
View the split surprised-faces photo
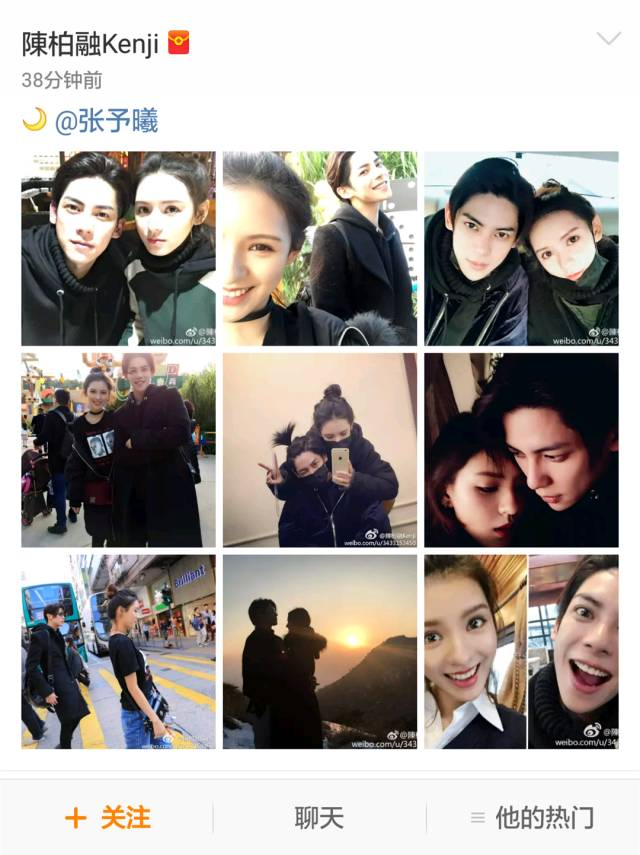tap(522, 652)
